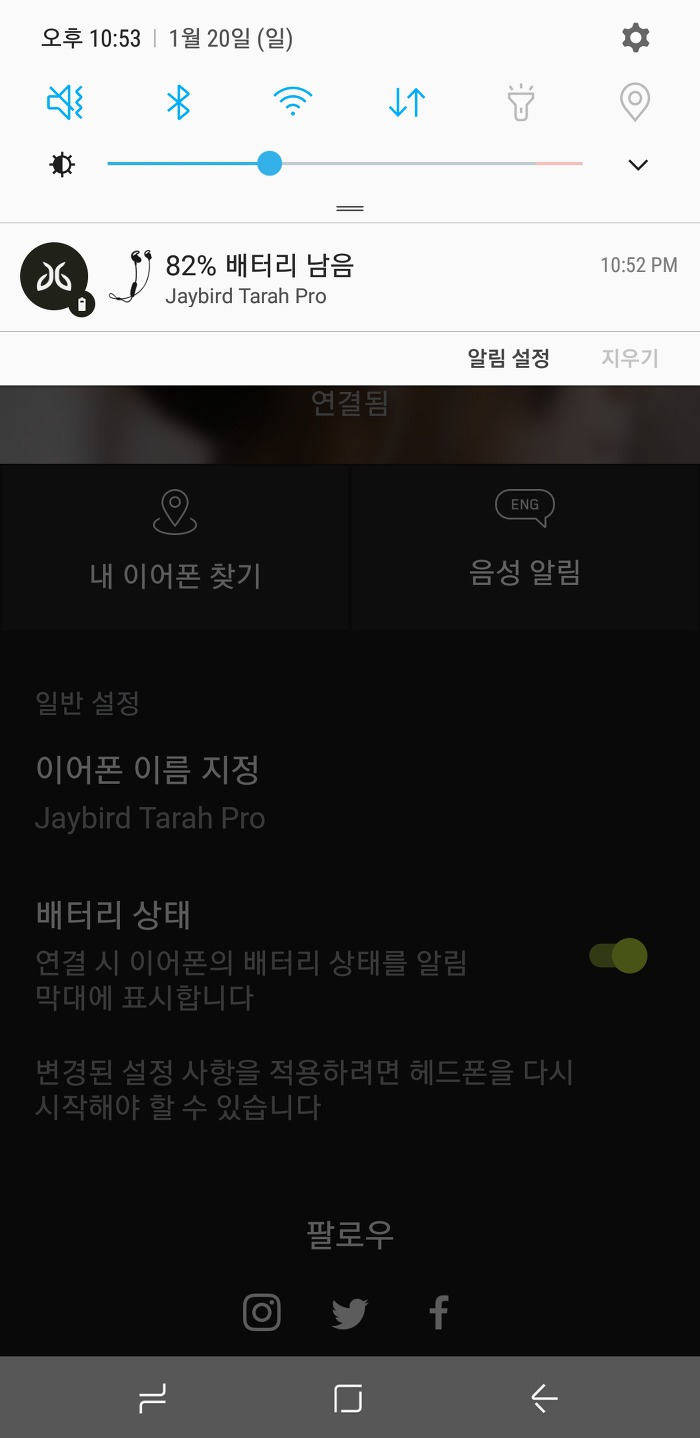Viewport: 700px width, 1438px height.
Task: Enable the location quick setting
Action: pyautogui.click(x=635, y=102)
